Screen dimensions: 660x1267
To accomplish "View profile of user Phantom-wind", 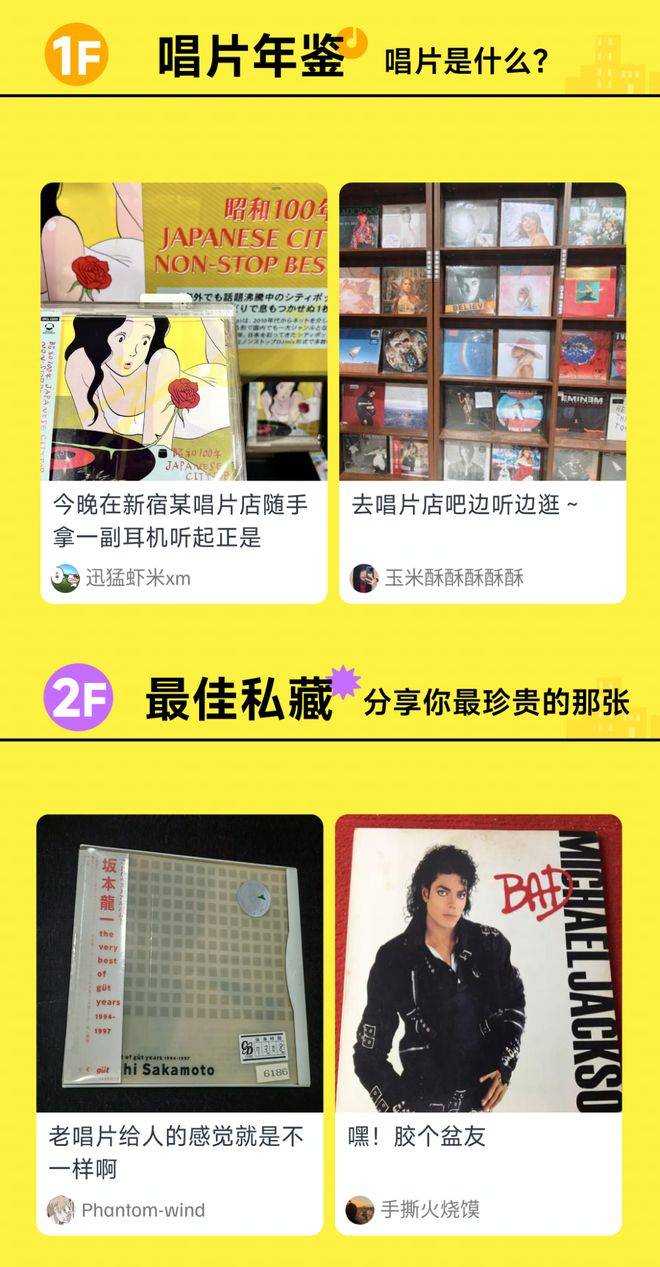I will click(142, 1210).
